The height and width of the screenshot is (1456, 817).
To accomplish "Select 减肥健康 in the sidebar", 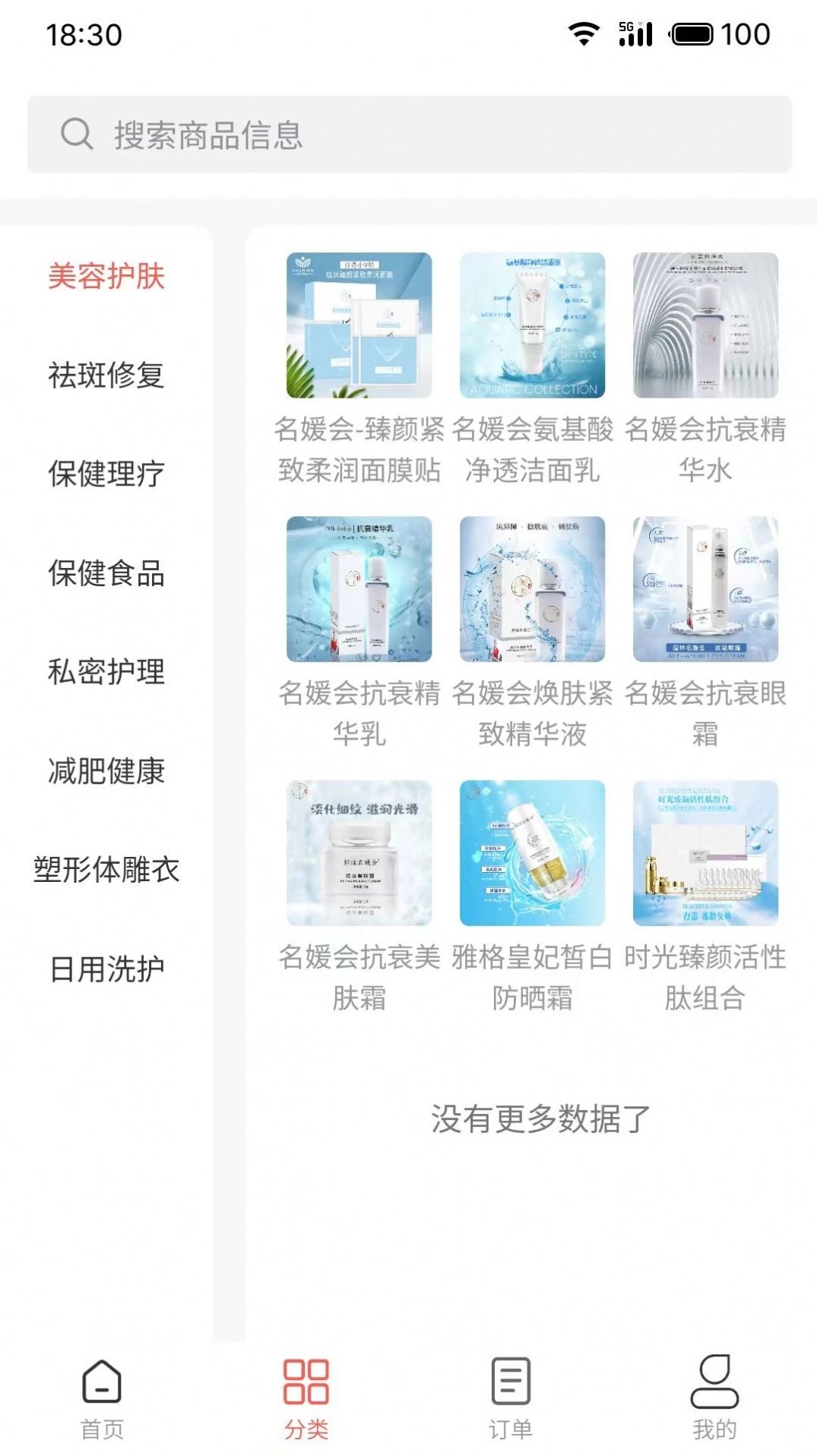I will click(x=106, y=771).
